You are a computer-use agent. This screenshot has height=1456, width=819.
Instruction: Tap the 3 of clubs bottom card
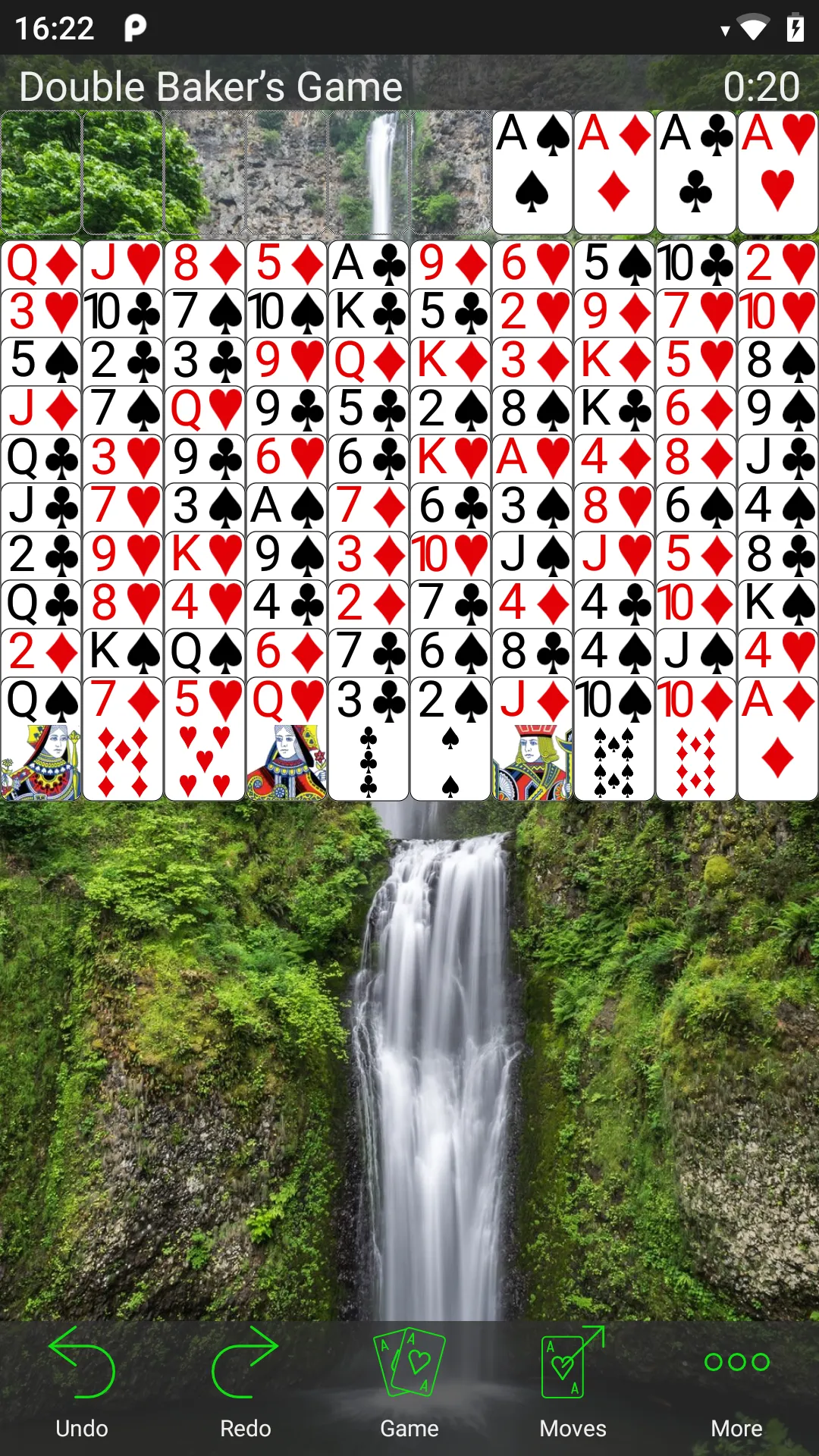[x=369, y=739]
